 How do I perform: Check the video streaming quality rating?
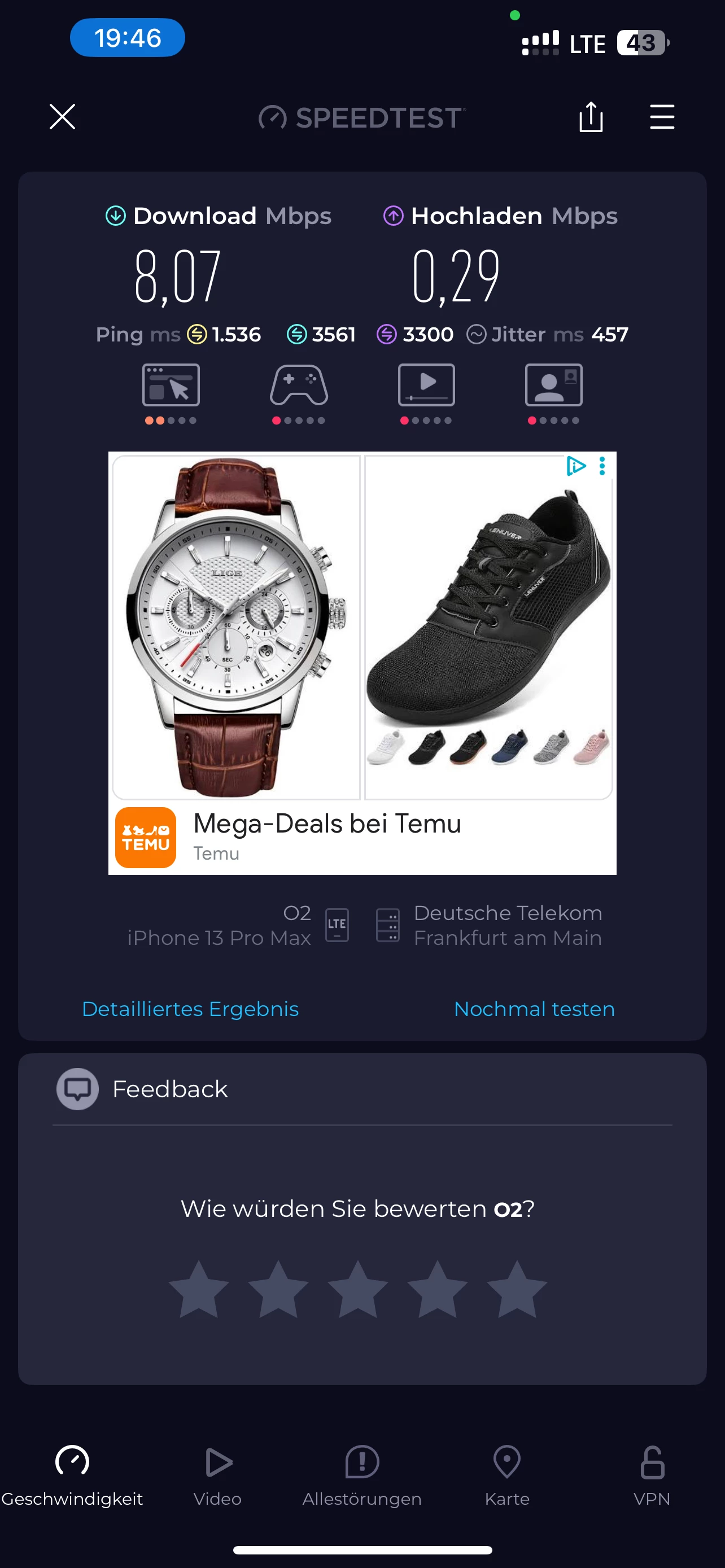pyautogui.click(x=426, y=392)
